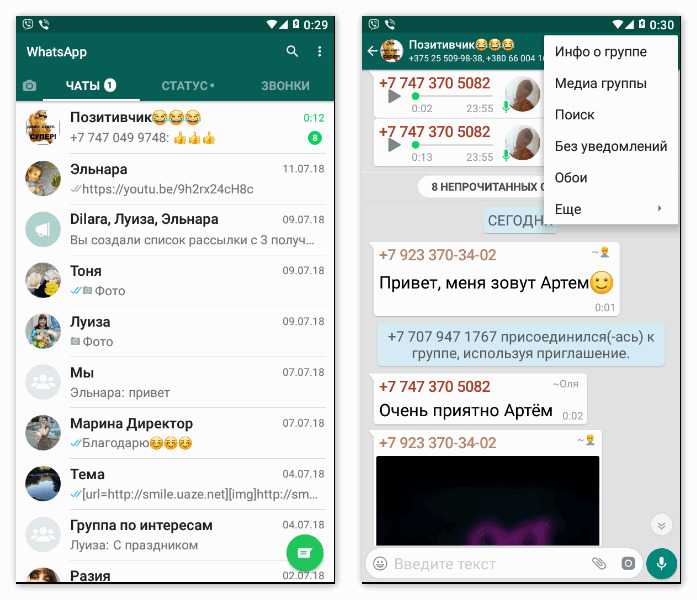
Task: Open search in the WhatsApp chats list
Action: [292, 52]
